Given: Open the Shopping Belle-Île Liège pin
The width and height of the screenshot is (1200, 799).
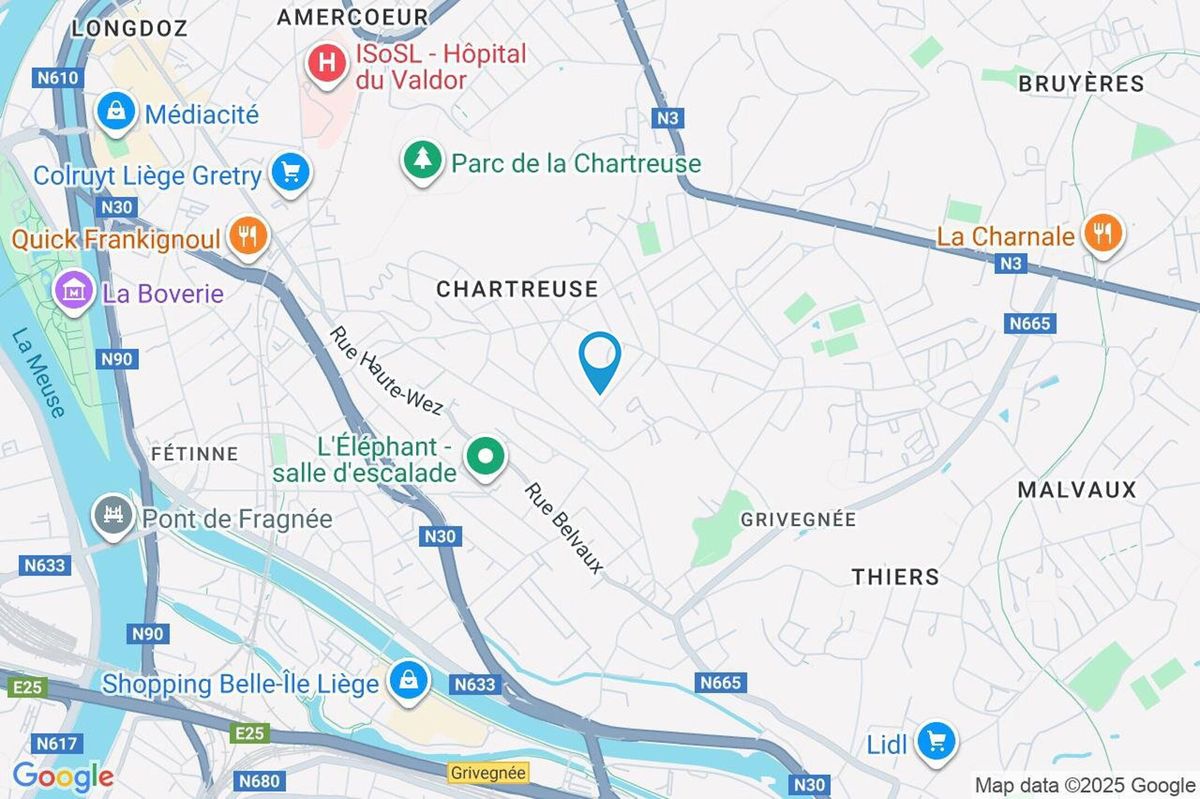Looking at the screenshot, I should tap(408, 681).
